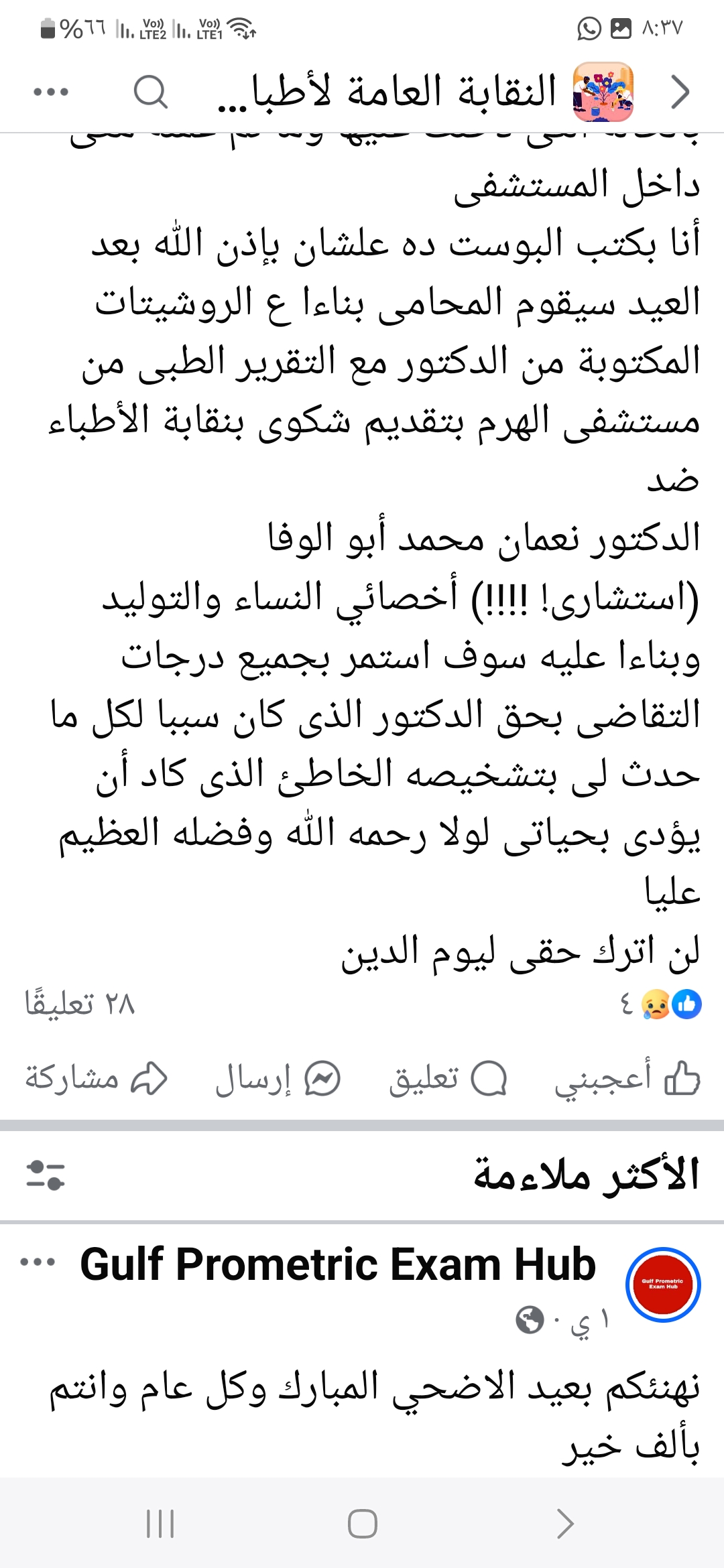Like the post with أعجبني
The height and width of the screenshot is (1568, 724).
click(x=627, y=1080)
